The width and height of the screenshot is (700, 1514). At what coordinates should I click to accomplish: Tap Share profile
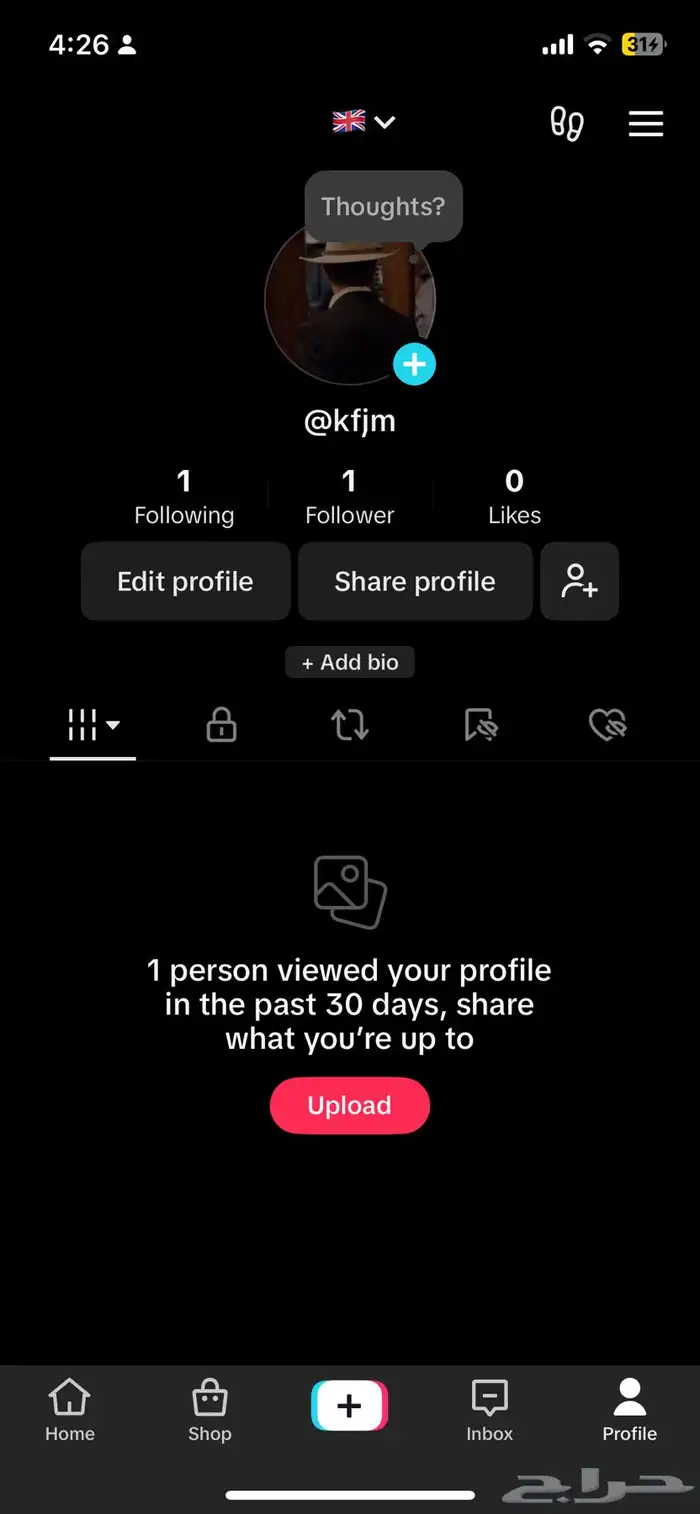(415, 582)
